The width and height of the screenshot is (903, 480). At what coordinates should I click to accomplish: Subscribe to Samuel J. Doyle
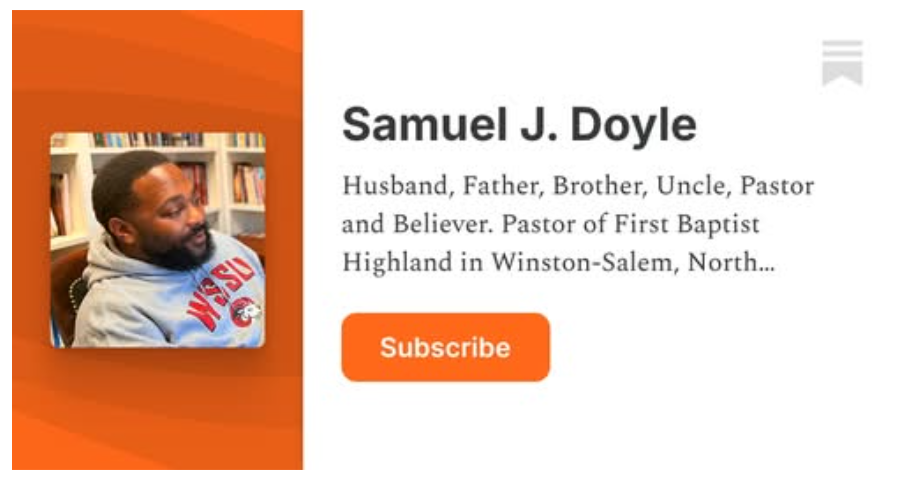[x=445, y=347]
